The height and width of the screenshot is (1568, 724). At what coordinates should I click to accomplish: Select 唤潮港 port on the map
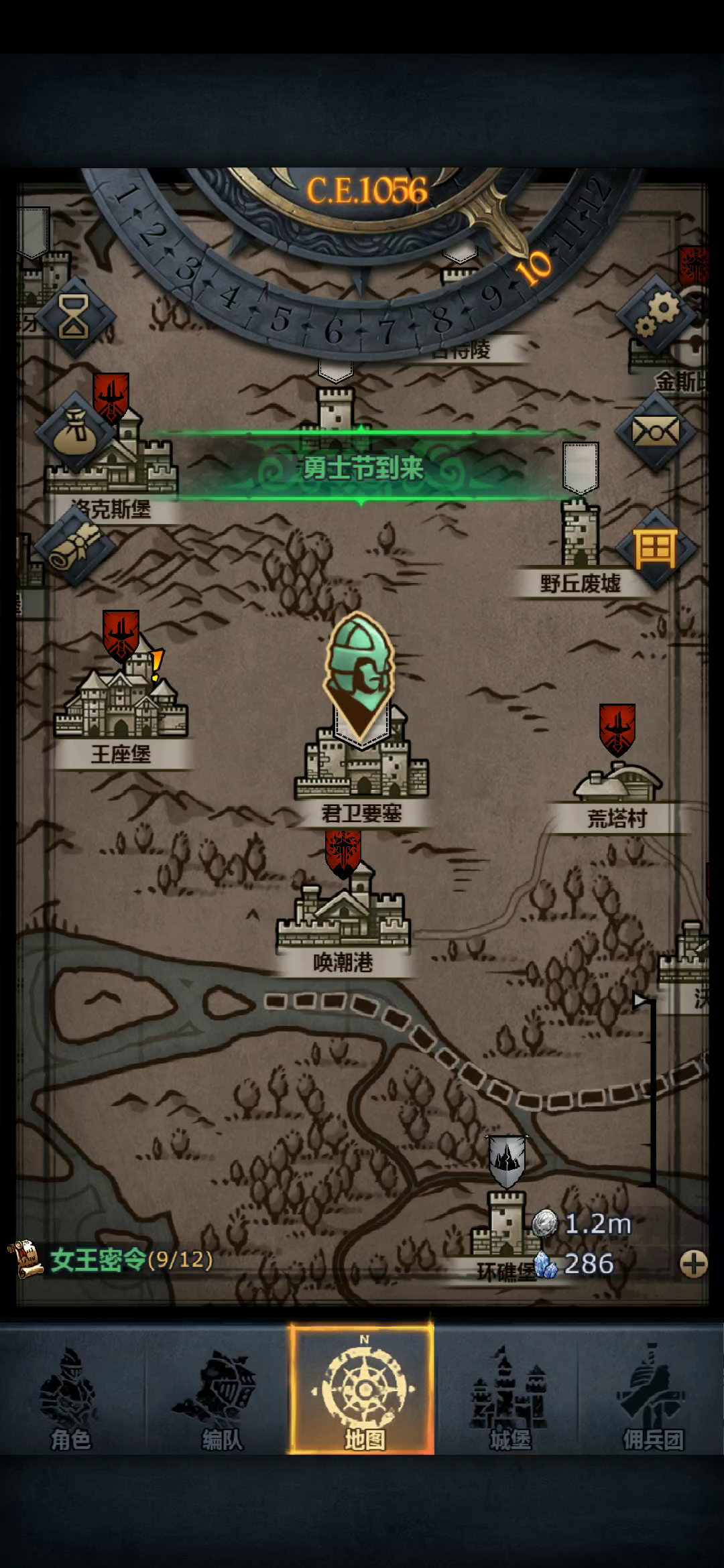pyautogui.click(x=343, y=908)
